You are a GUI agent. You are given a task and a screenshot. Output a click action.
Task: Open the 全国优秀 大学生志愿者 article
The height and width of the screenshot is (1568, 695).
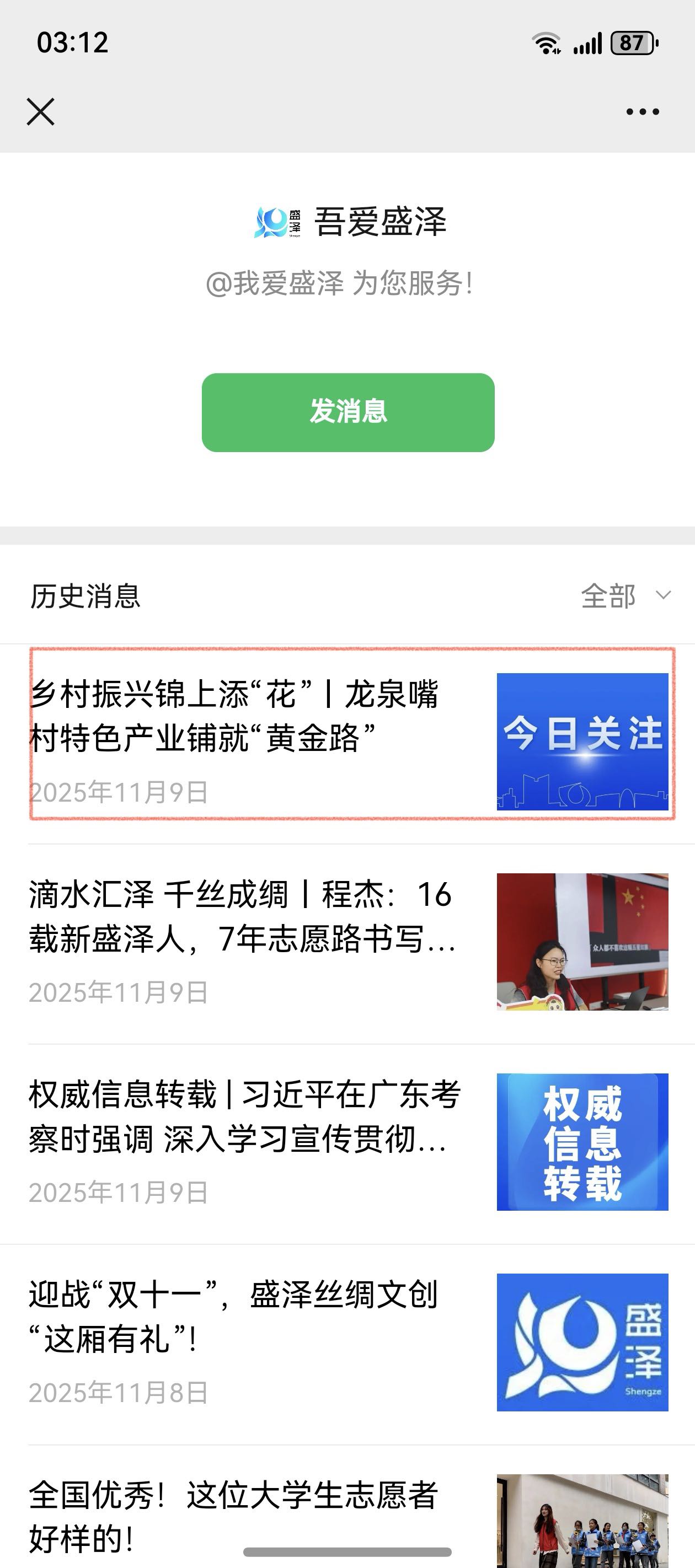(244, 1516)
